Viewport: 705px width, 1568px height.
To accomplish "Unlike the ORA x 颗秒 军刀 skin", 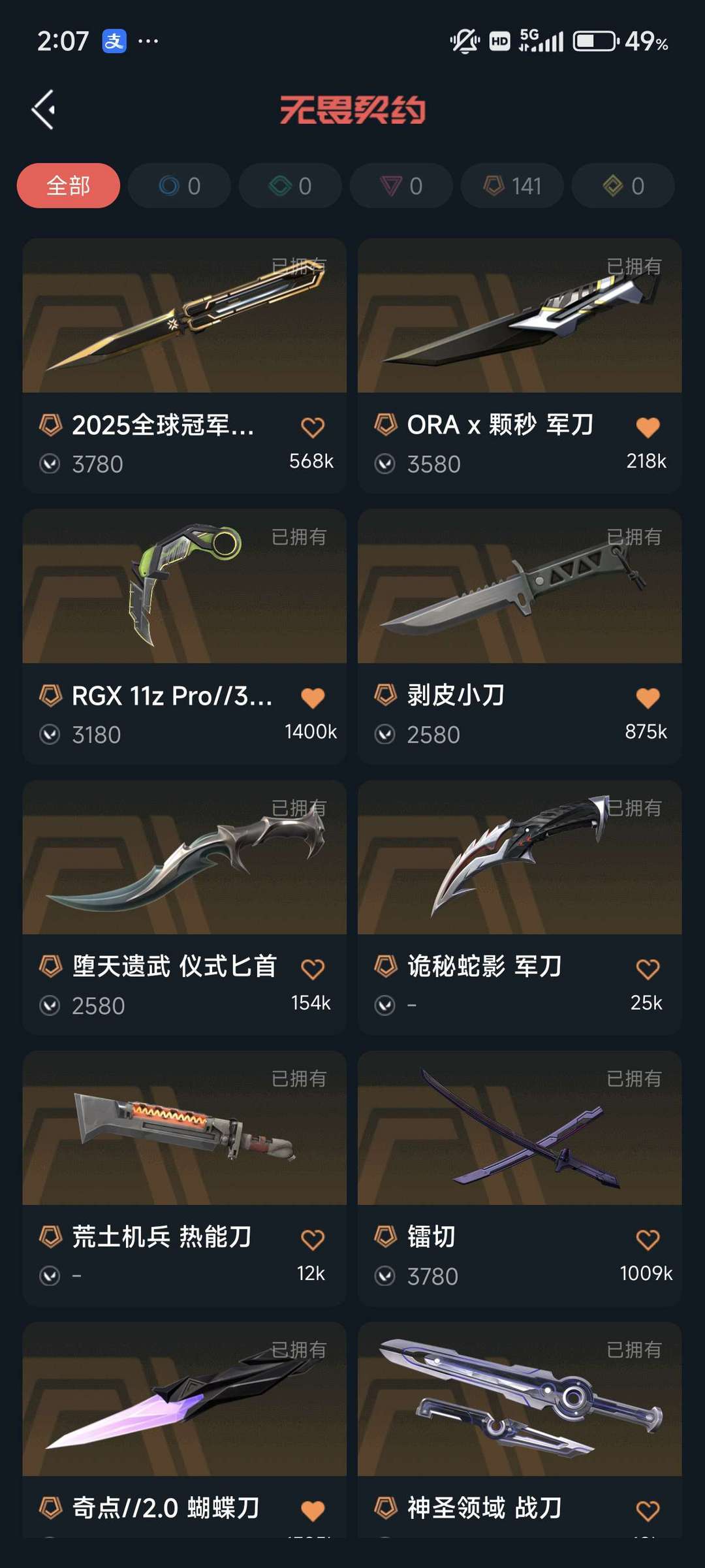I will pos(648,428).
